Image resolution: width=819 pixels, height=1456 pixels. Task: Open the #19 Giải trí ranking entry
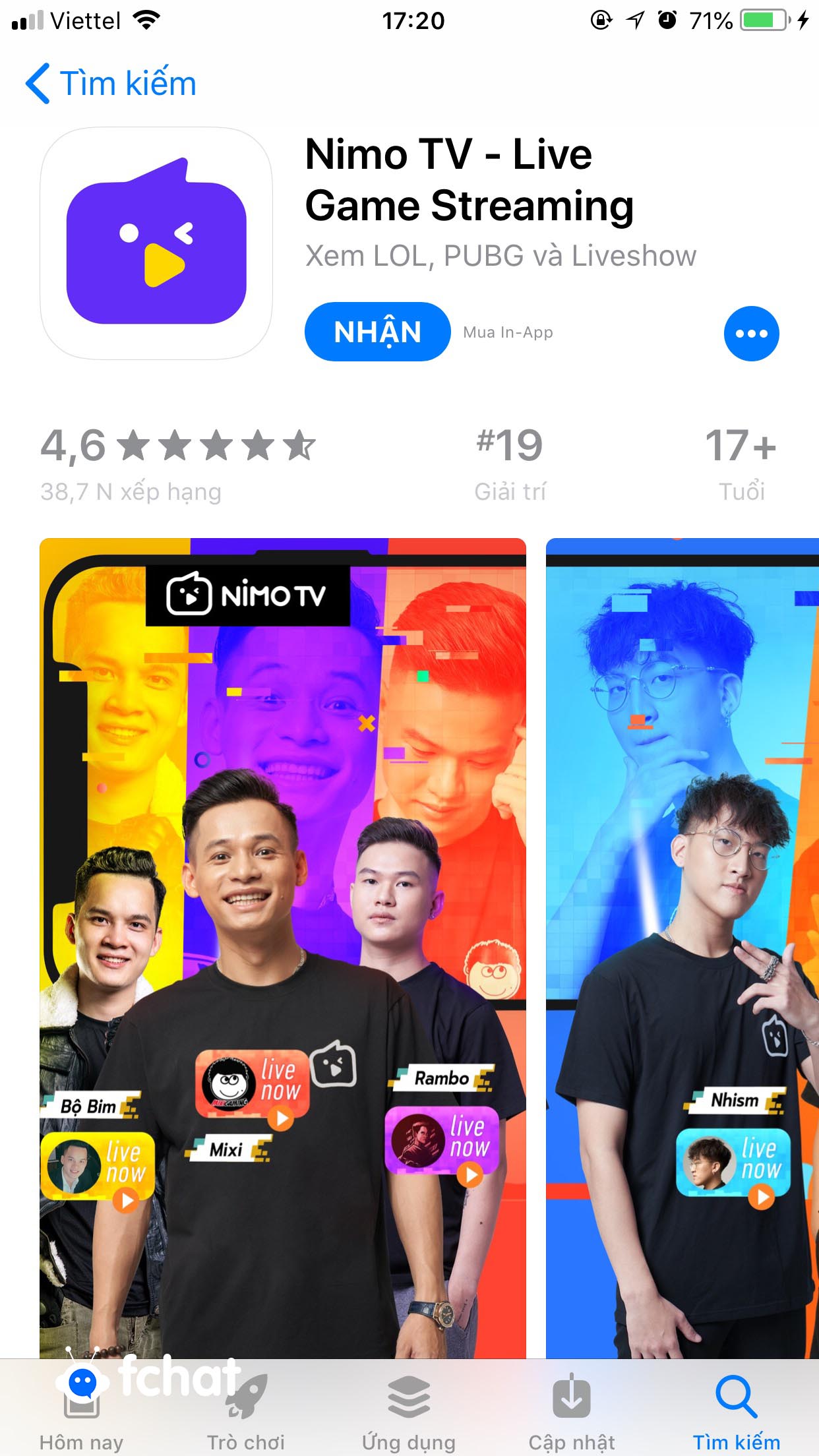pos(511,462)
